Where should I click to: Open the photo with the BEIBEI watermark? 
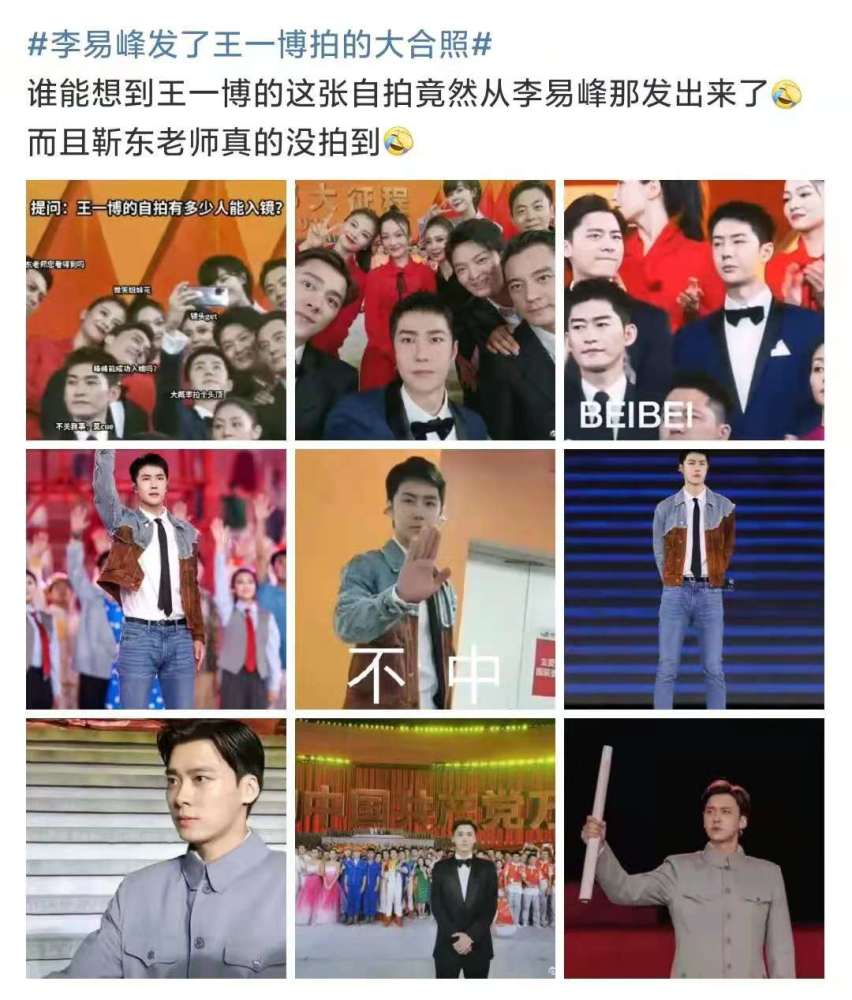point(694,310)
